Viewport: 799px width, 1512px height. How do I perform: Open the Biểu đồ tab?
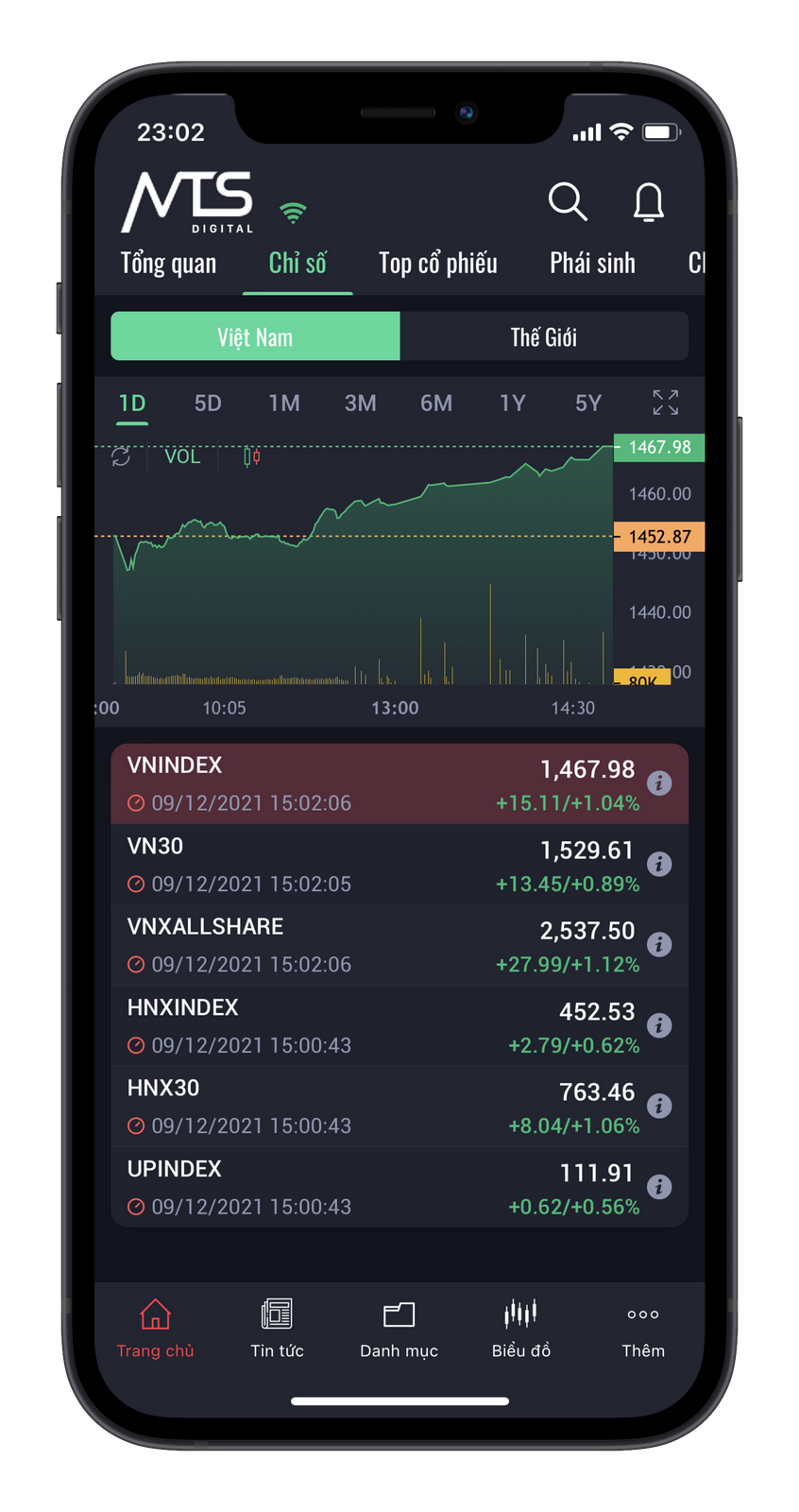pos(520,1328)
